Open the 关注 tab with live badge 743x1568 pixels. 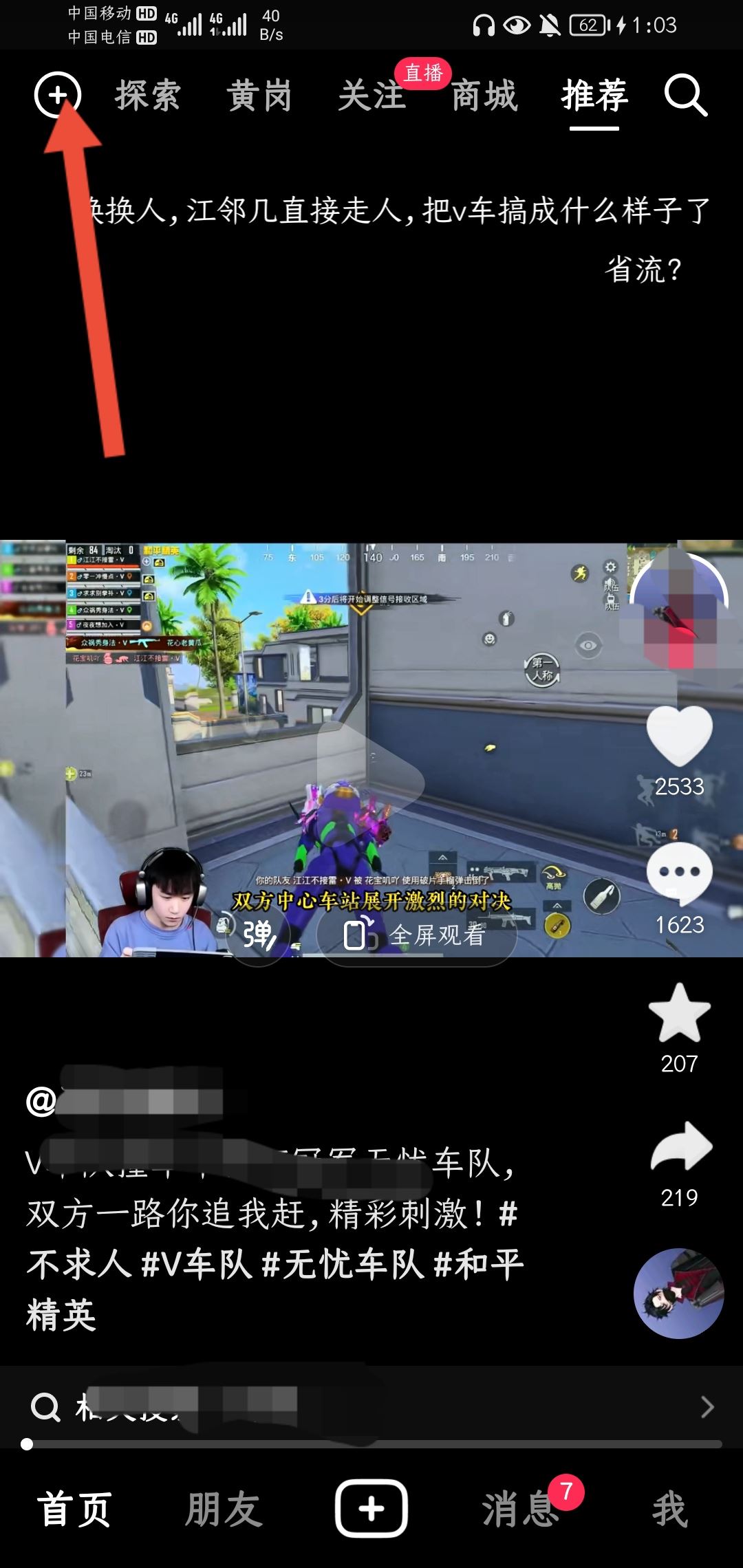tap(372, 96)
